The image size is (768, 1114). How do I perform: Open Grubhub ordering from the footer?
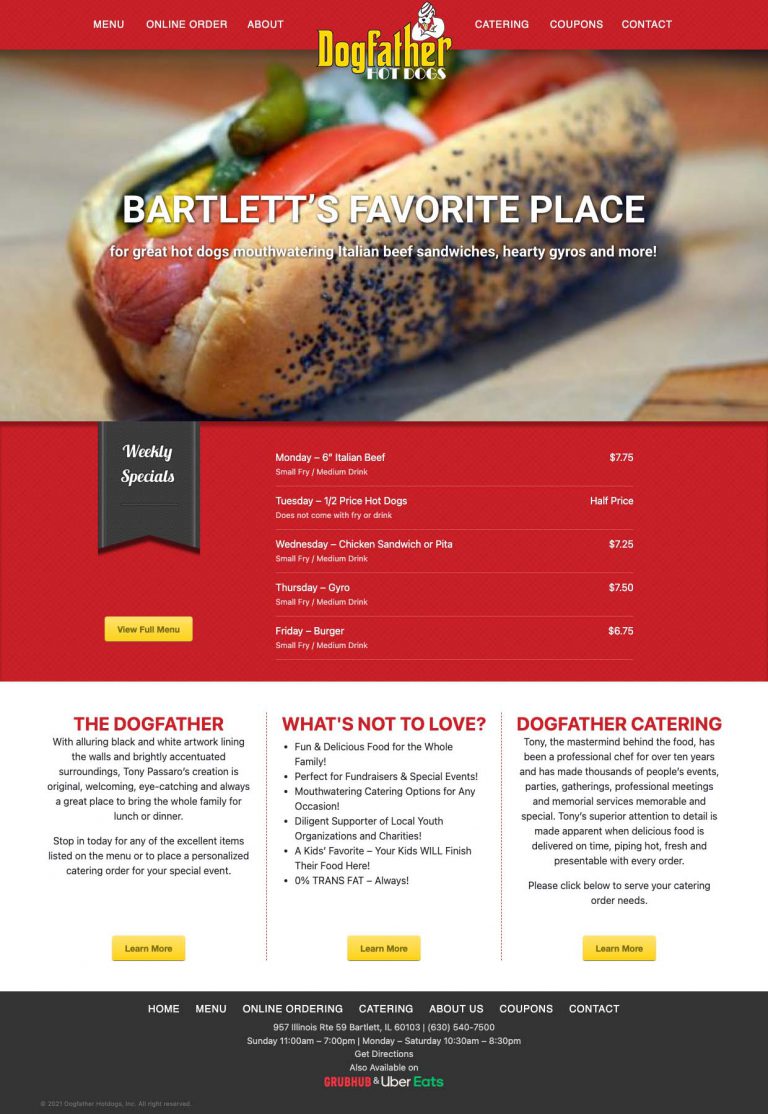pyautogui.click(x=347, y=1081)
